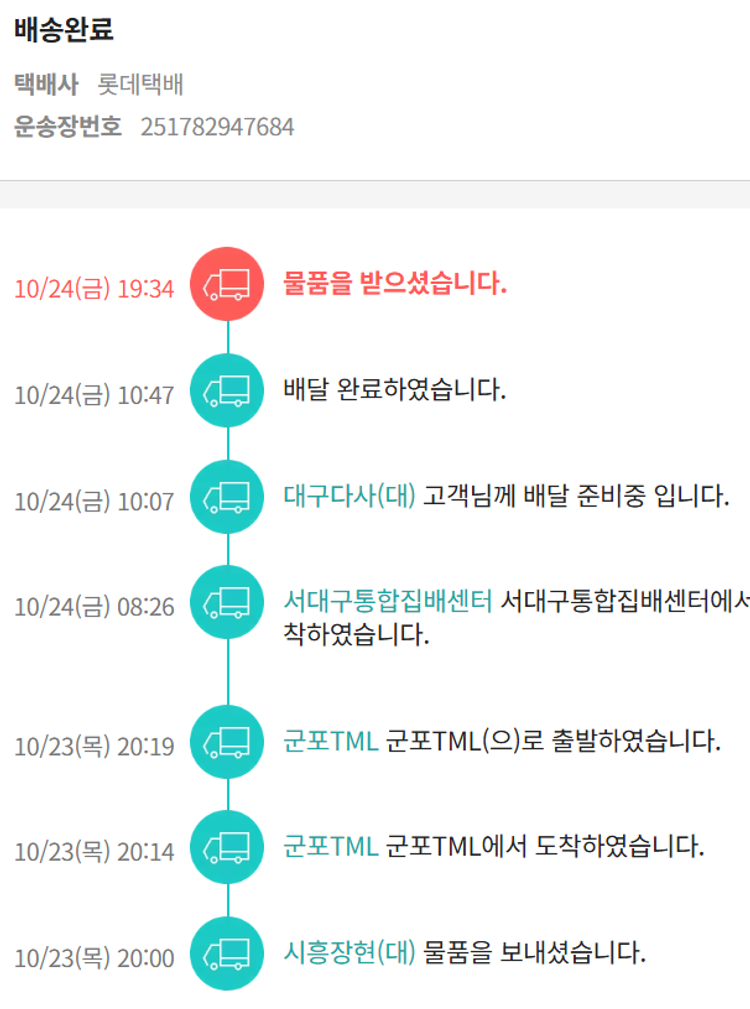Open the 대구다사(대) branch link
Screen dimensions: 750x1009
pos(349,494)
